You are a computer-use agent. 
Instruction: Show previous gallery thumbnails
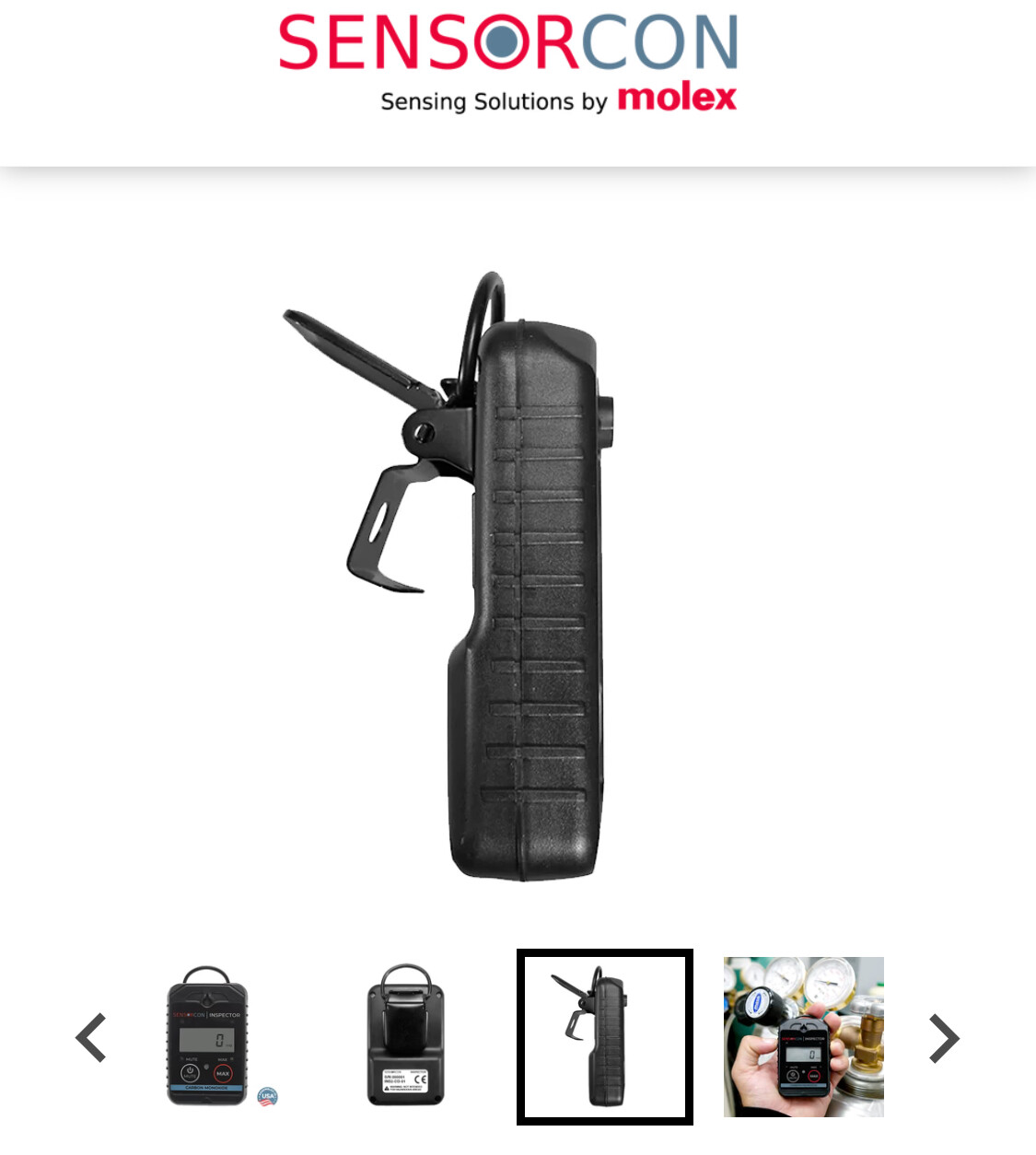coord(91,1038)
